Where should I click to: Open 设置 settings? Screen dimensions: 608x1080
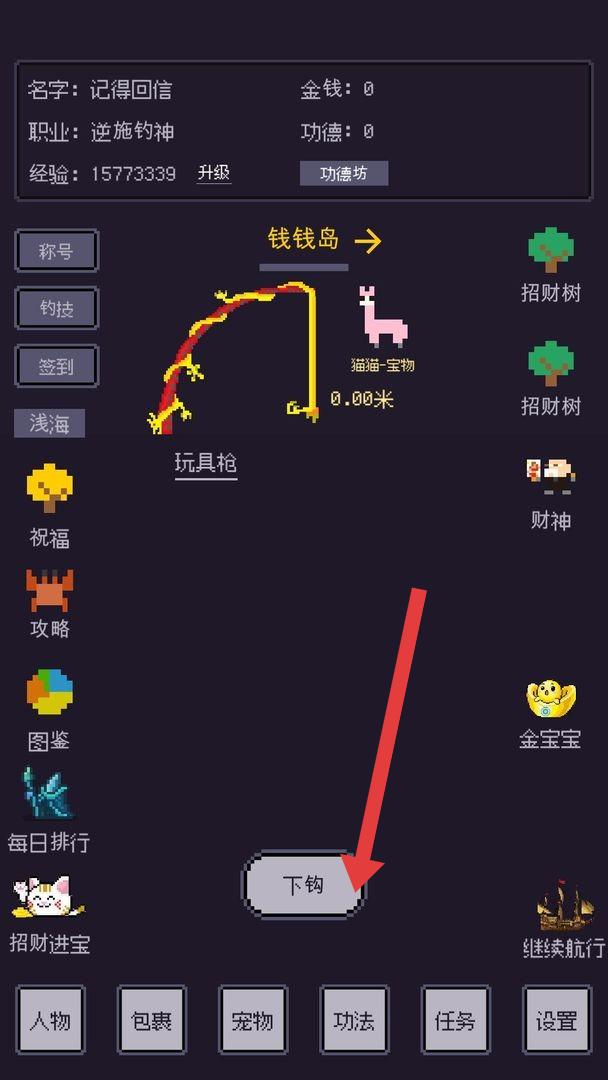(556, 1019)
